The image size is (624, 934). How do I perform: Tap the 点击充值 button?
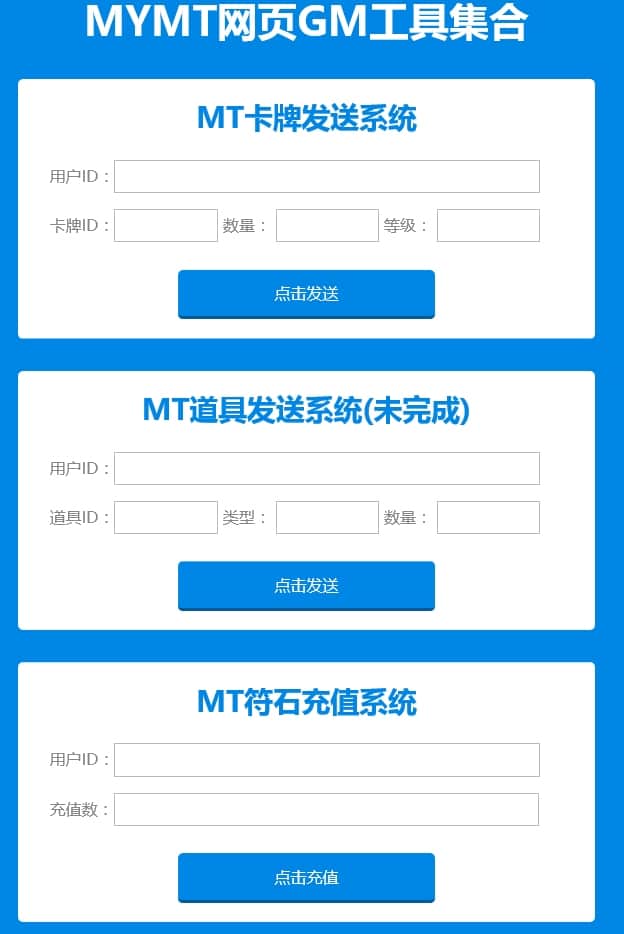click(306, 877)
